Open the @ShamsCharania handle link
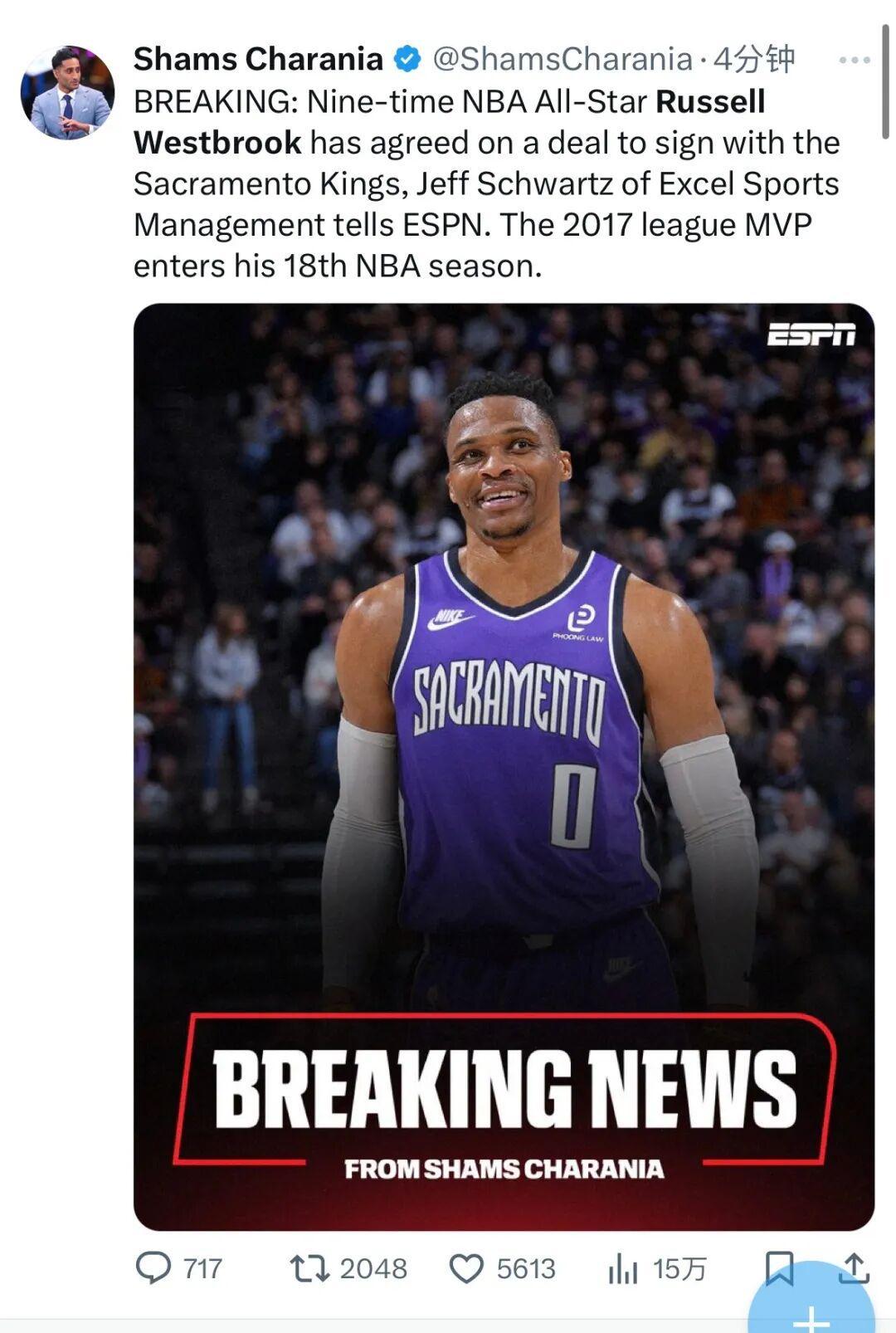This screenshot has width=896, height=1333. click(x=562, y=59)
